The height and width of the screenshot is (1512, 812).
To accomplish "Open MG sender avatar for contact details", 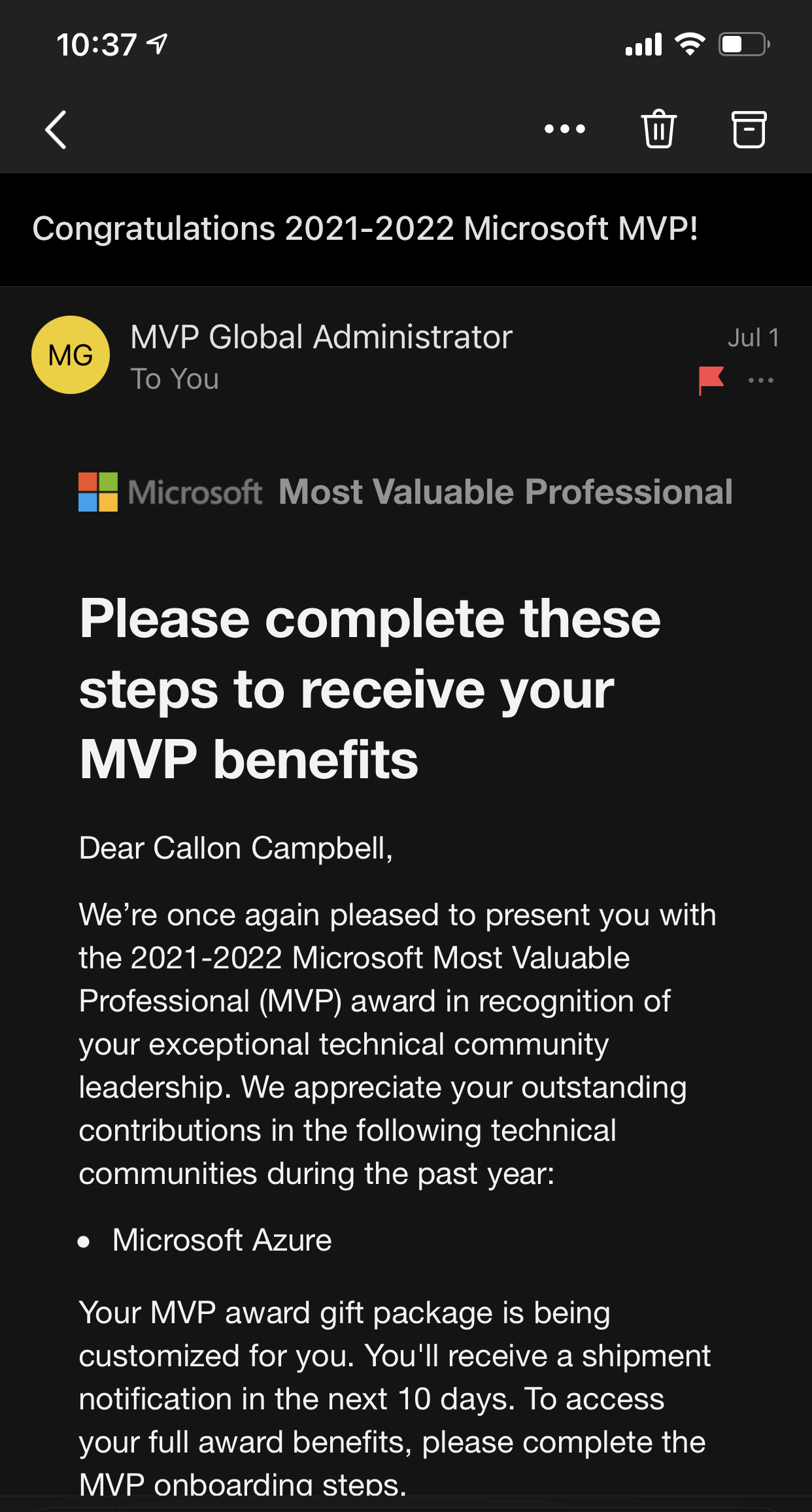I will 71,355.
